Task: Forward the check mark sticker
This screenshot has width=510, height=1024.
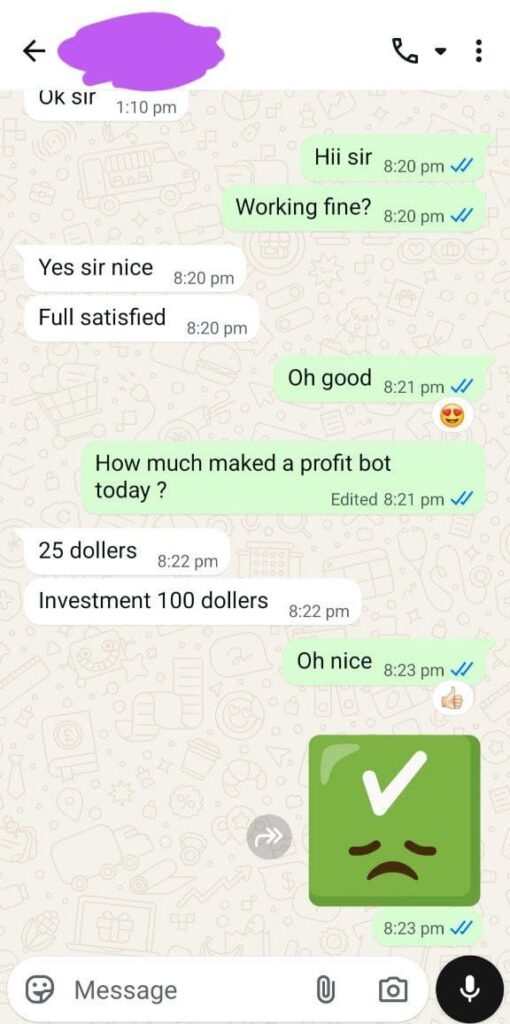Action: click(269, 838)
